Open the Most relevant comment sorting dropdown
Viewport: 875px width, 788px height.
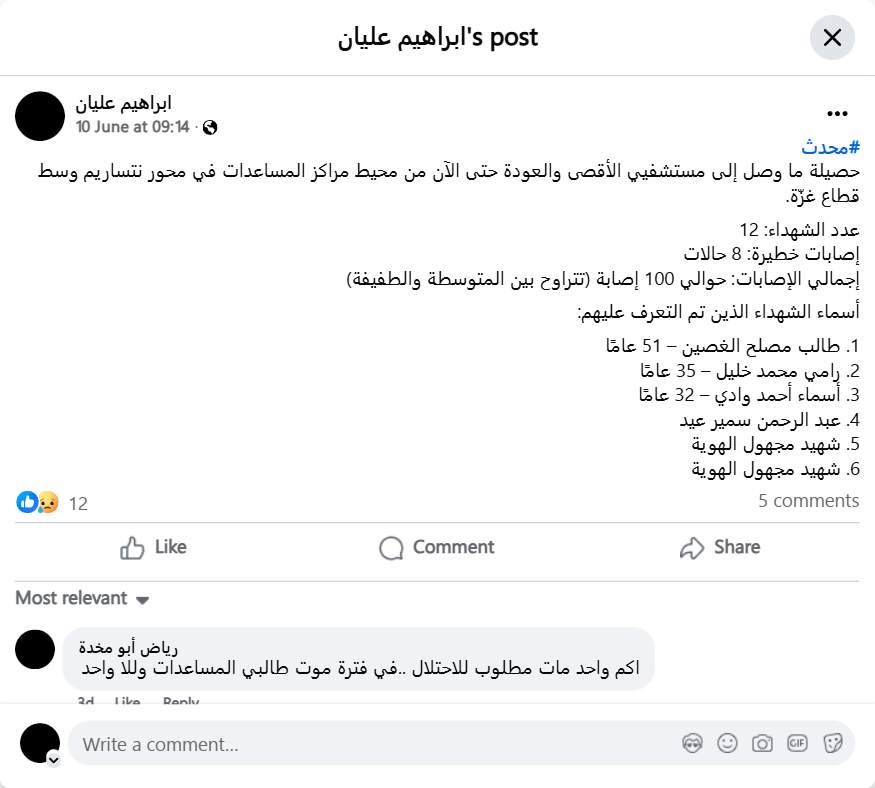click(x=82, y=599)
